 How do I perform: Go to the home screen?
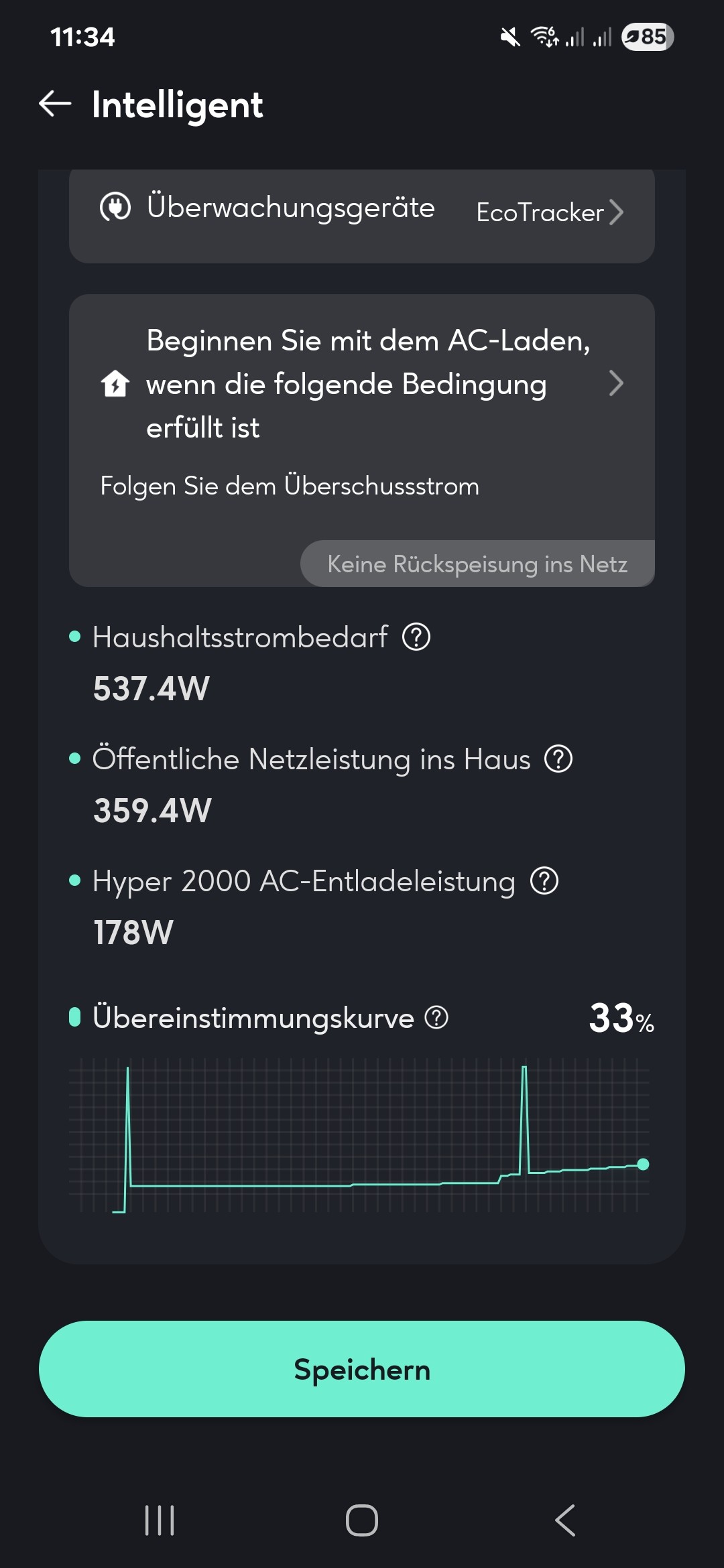point(362,1520)
